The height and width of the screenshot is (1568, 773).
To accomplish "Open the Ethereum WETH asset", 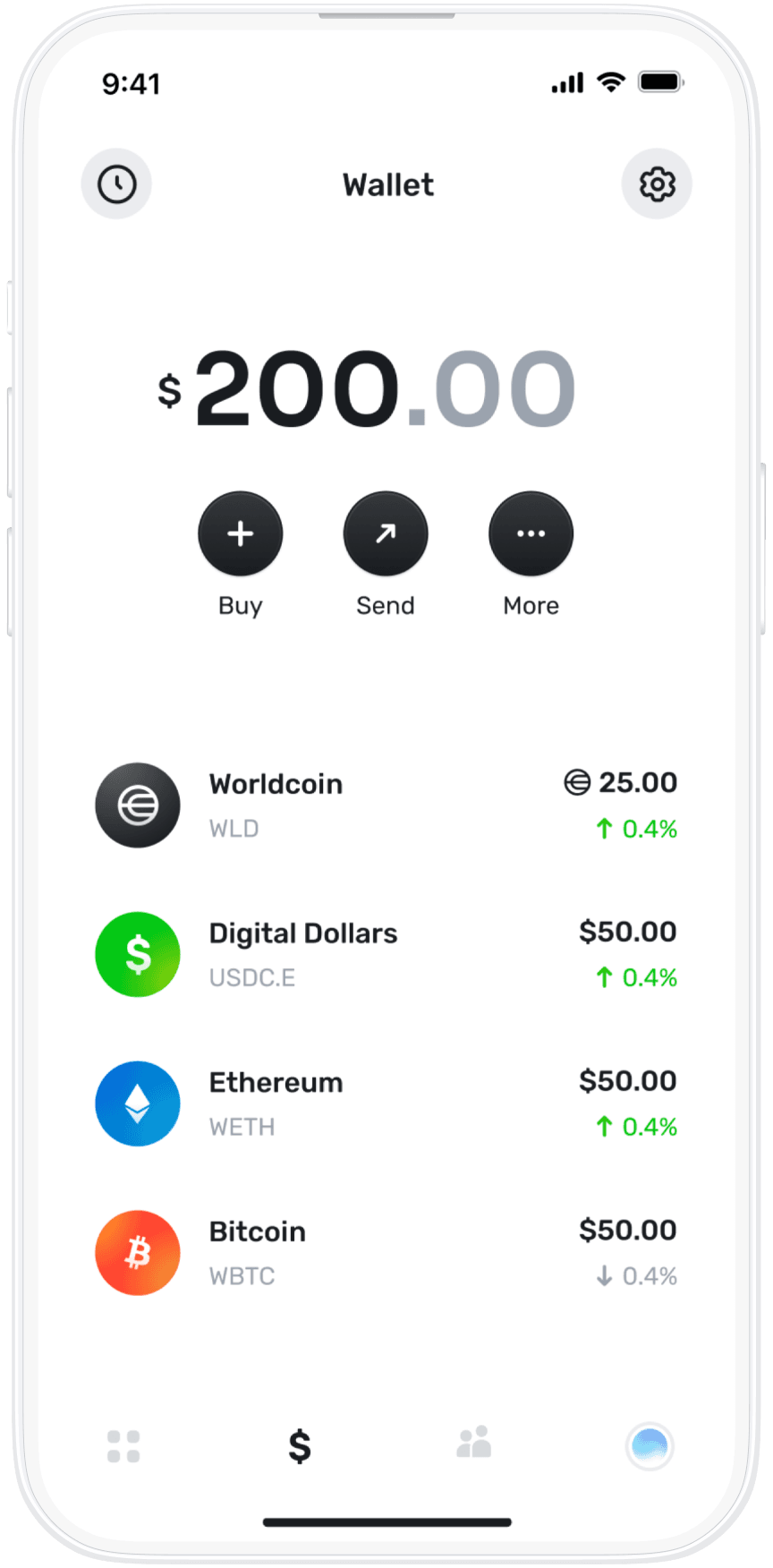I will [386, 1104].
